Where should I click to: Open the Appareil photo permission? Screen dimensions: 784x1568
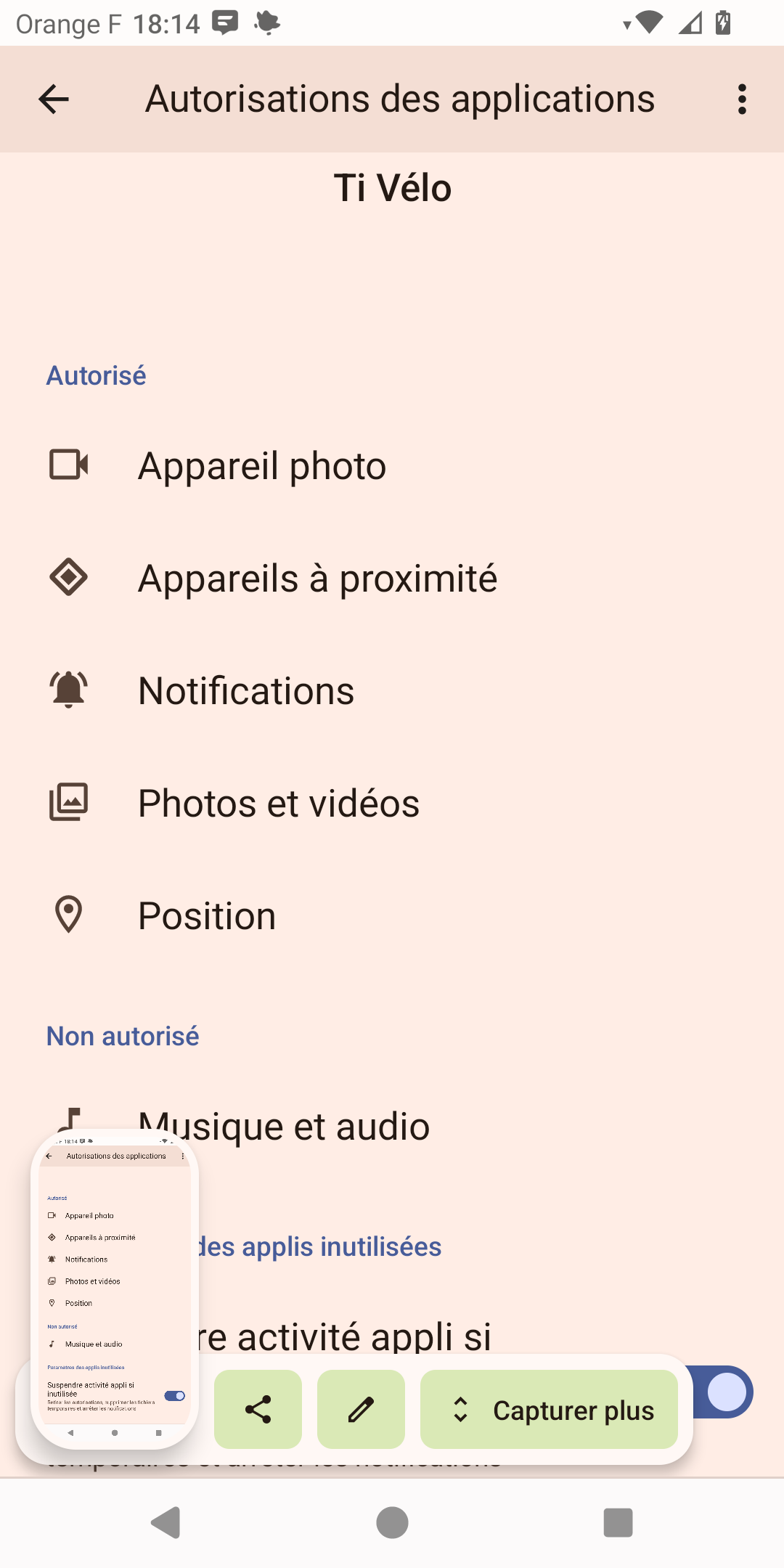tap(392, 465)
